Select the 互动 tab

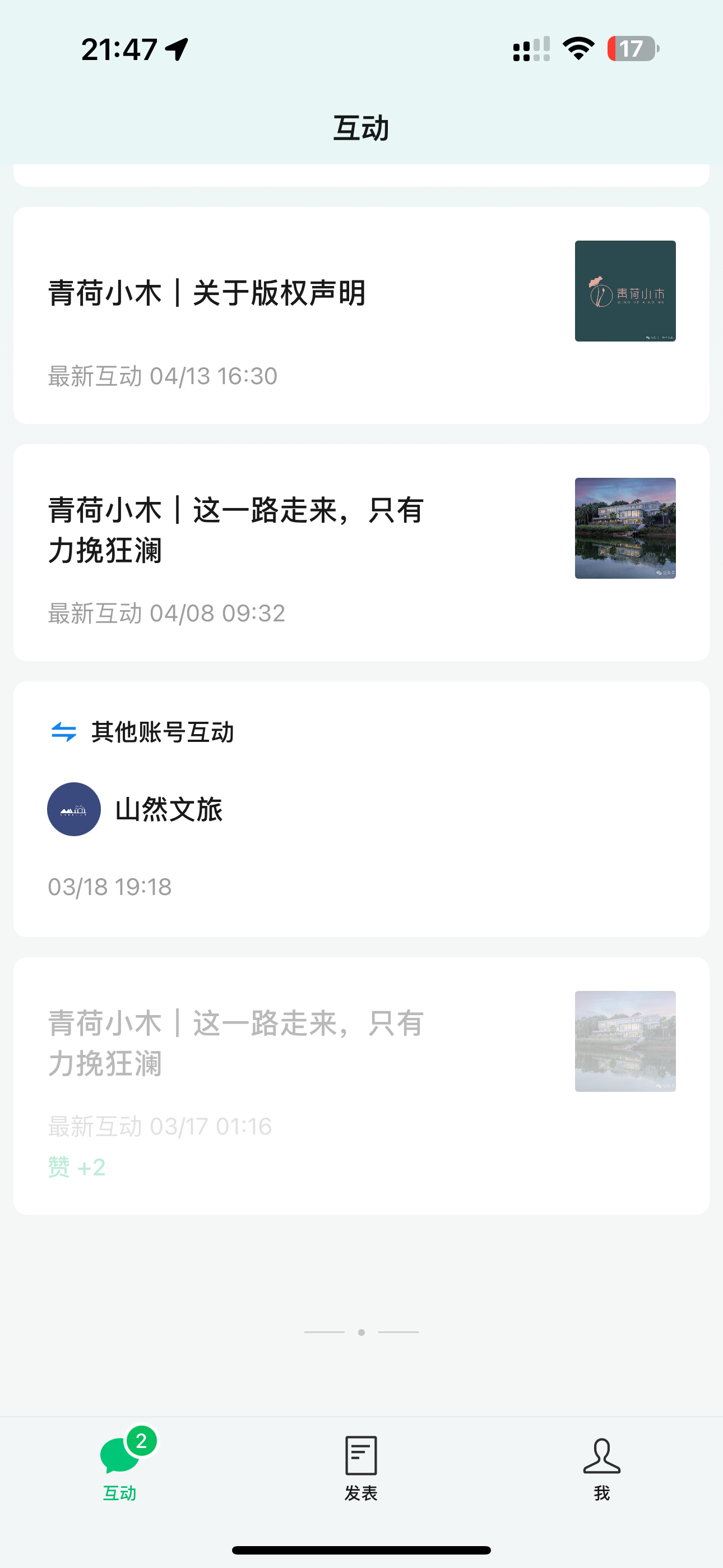(x=120, y=1468)
